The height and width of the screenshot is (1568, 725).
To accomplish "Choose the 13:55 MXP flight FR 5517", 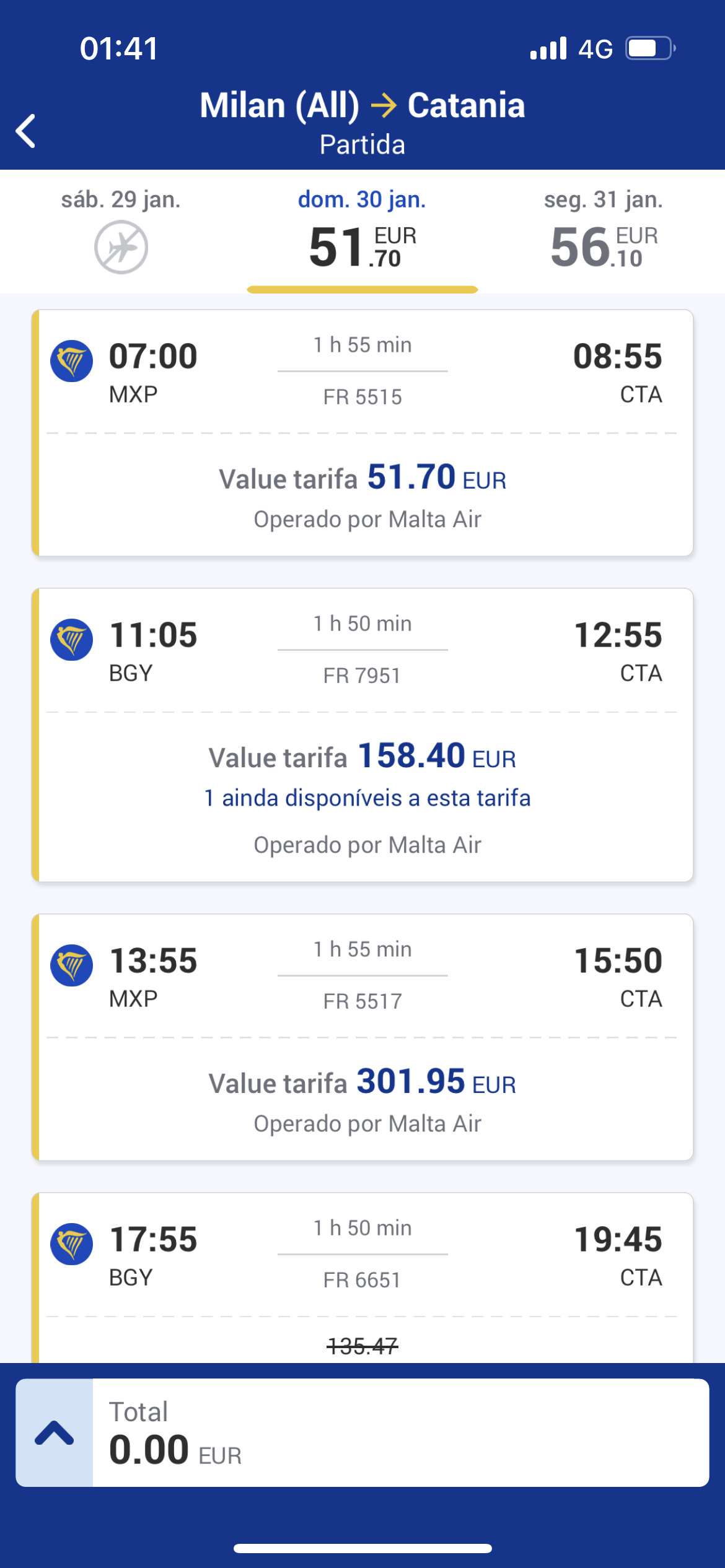I will point(362,1037).
